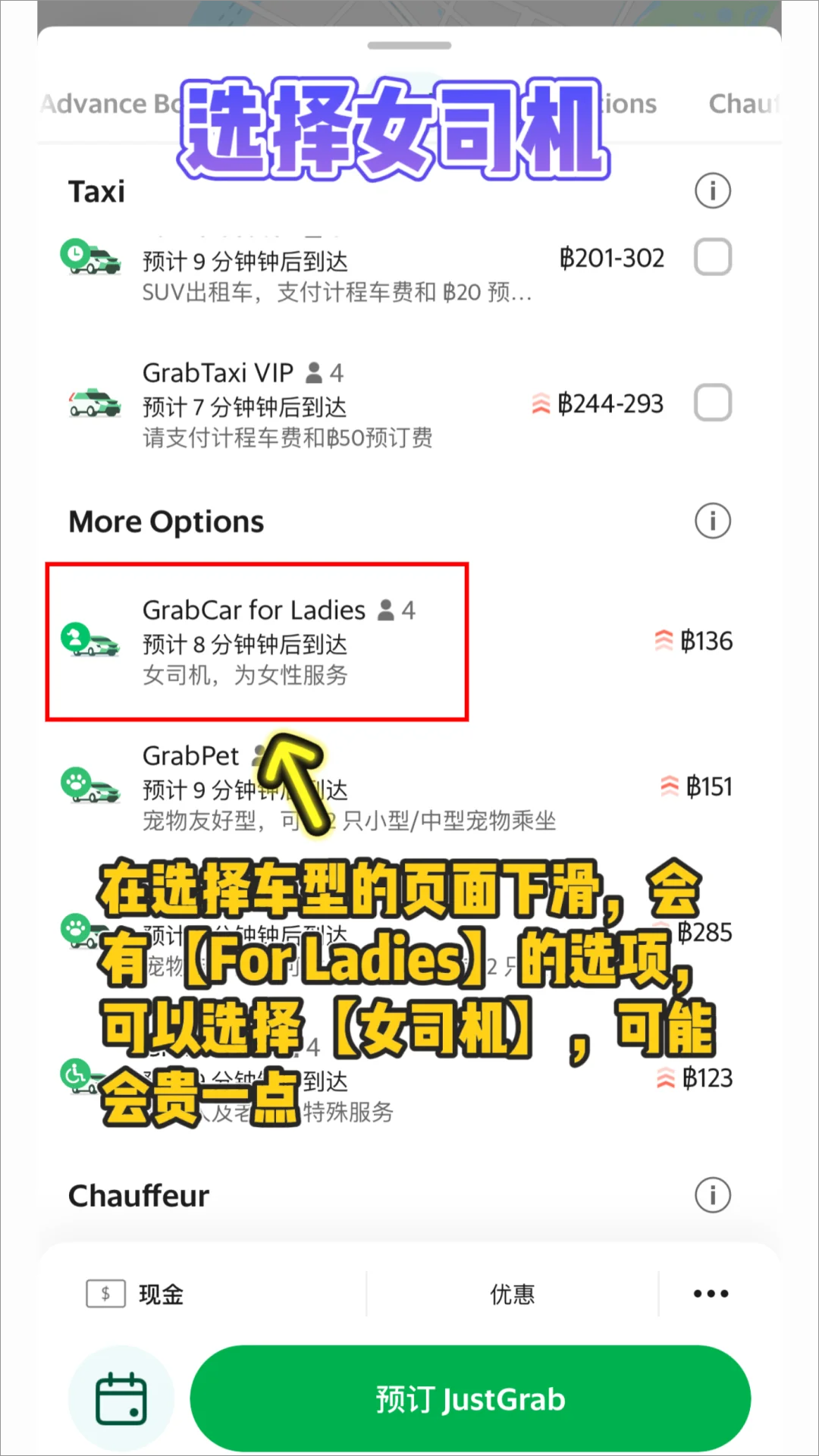Open the Taxi section info icon
The width and height of the screenshot is (819, 1456).
712,191
